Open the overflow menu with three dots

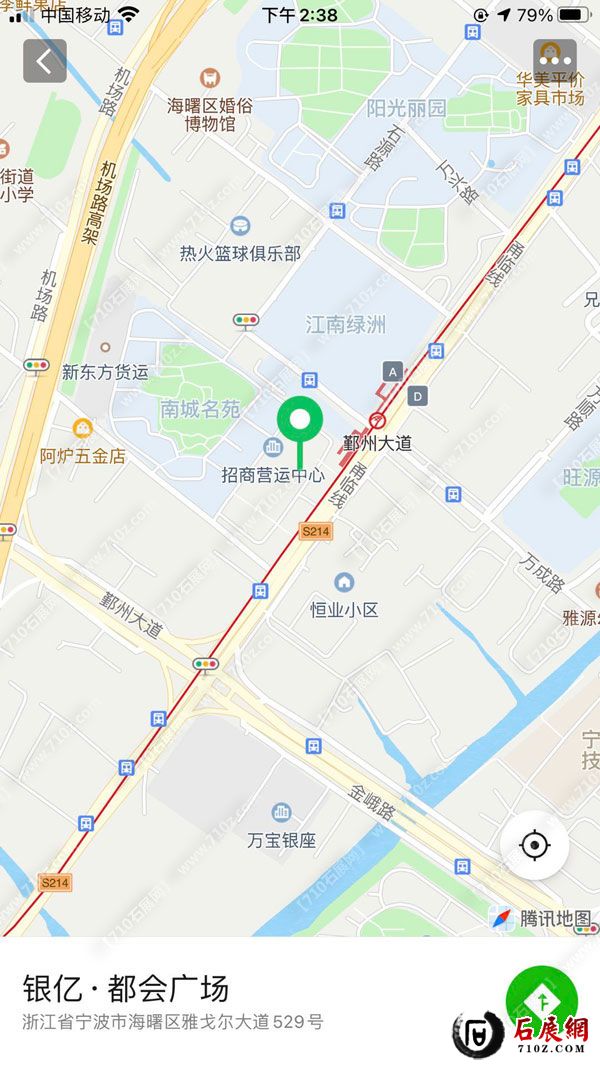click(554, 61)
